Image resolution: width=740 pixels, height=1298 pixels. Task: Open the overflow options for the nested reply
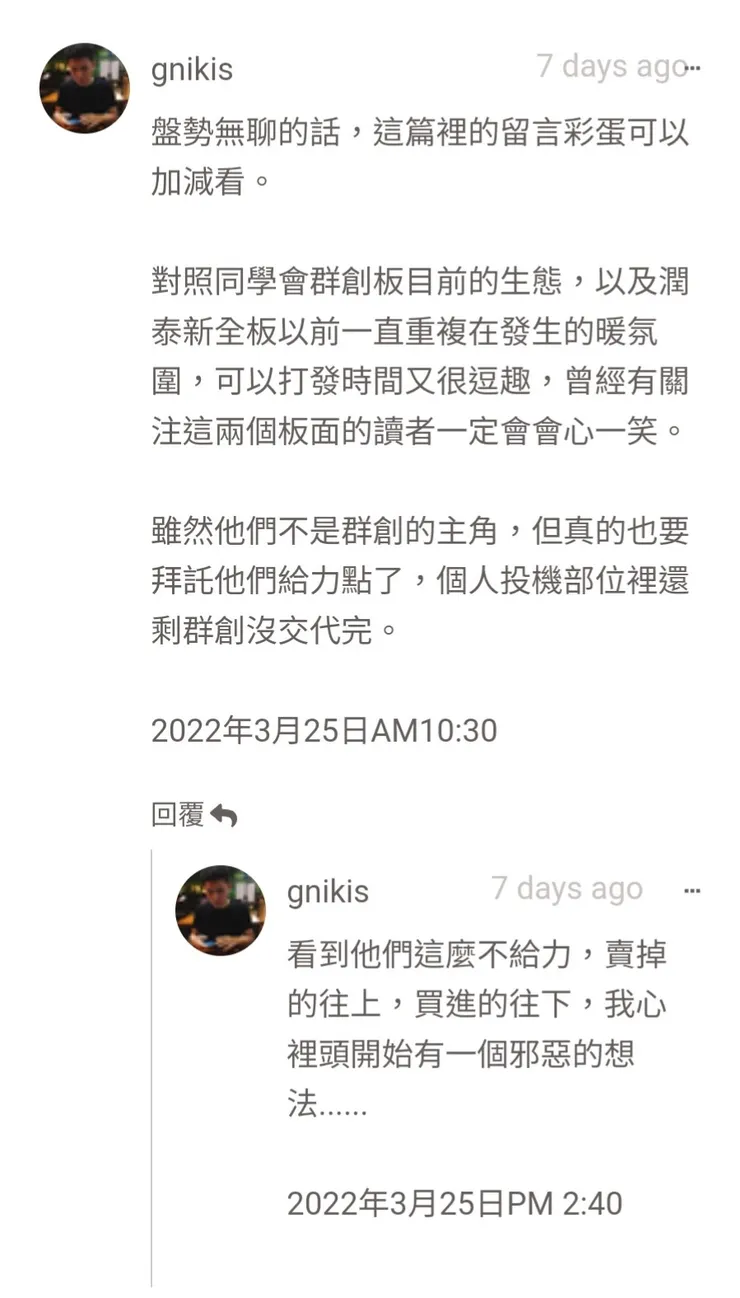point(694,891)
